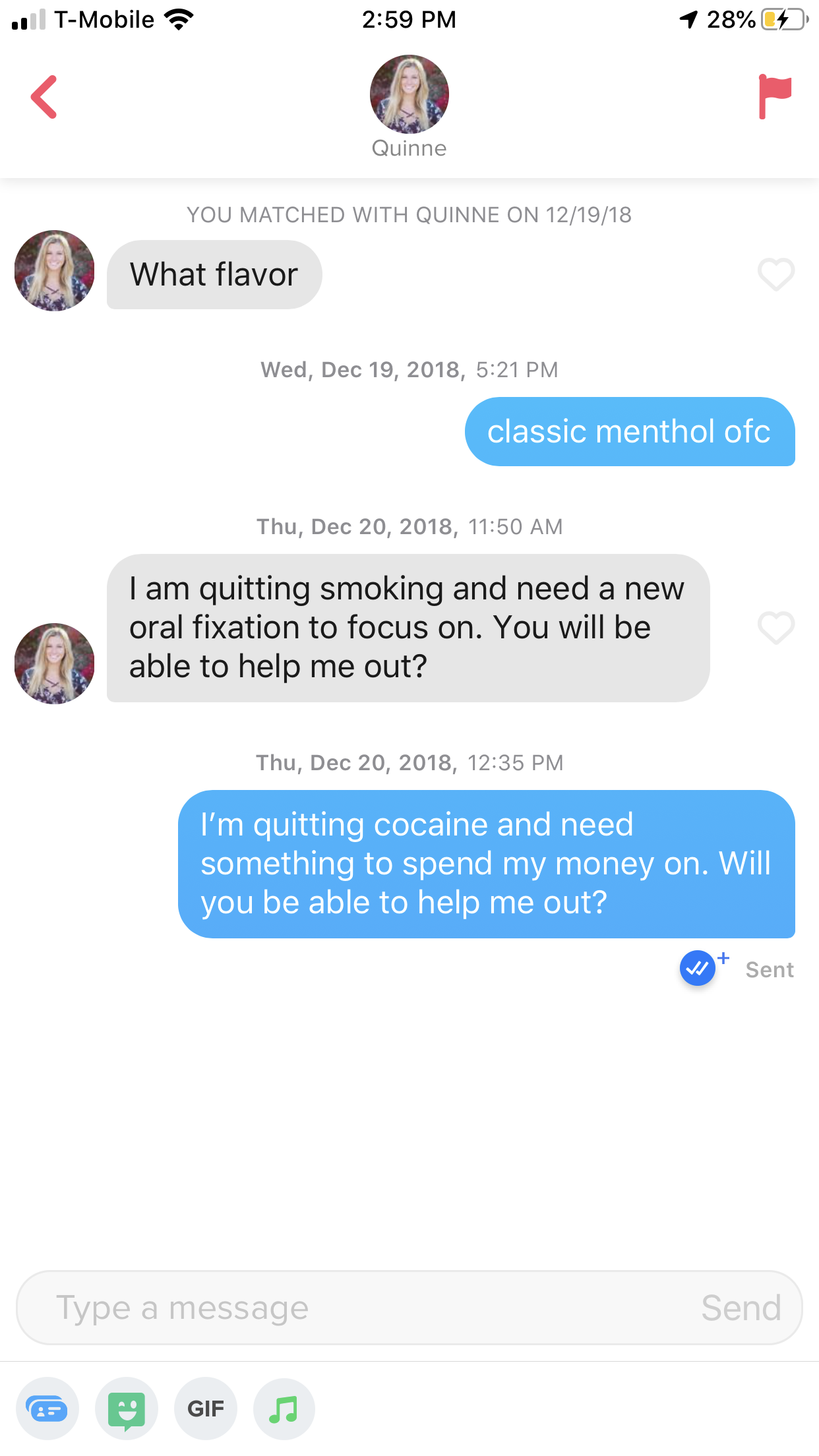Tap the Send button
Screen dimensions: 819x1456
(x=741, y=1307)
